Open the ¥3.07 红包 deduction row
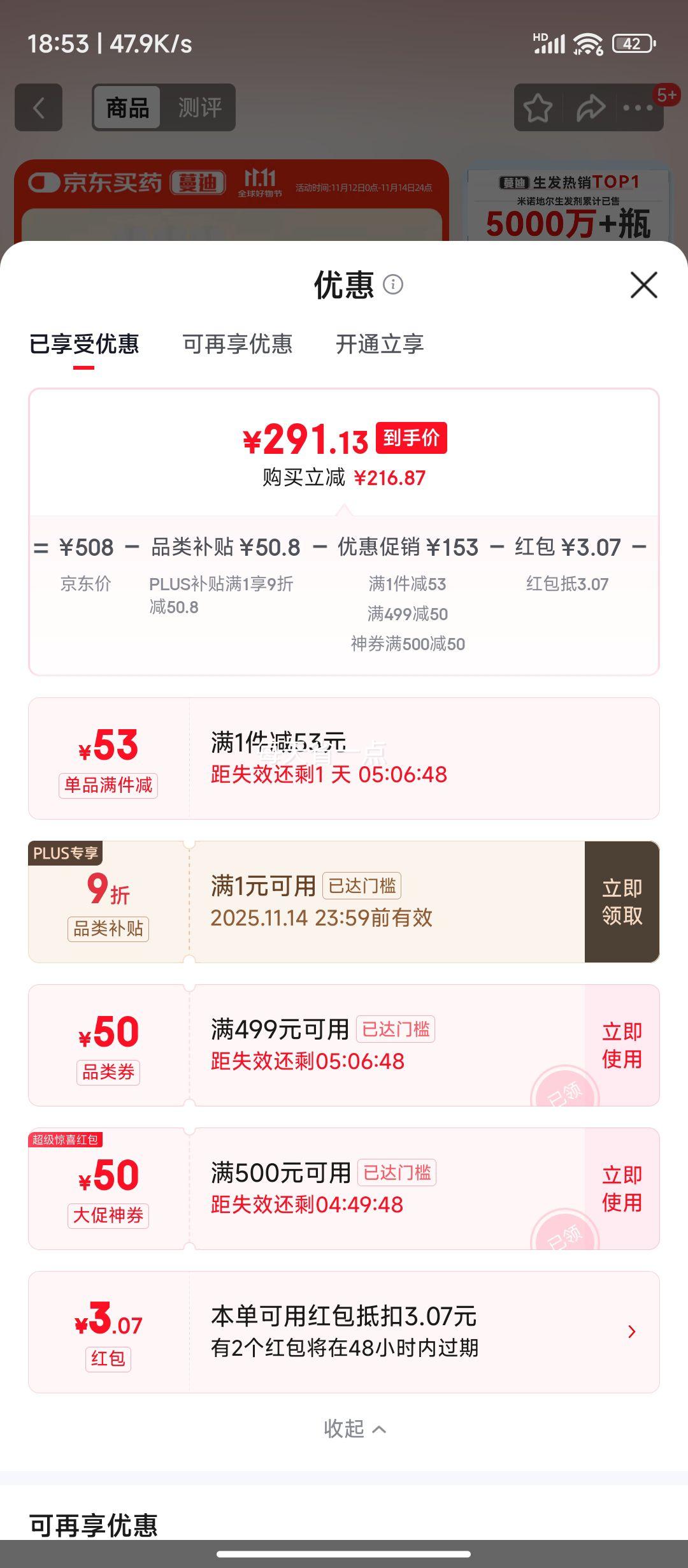Screen dimensions: 688x1568 [344, 1331]
